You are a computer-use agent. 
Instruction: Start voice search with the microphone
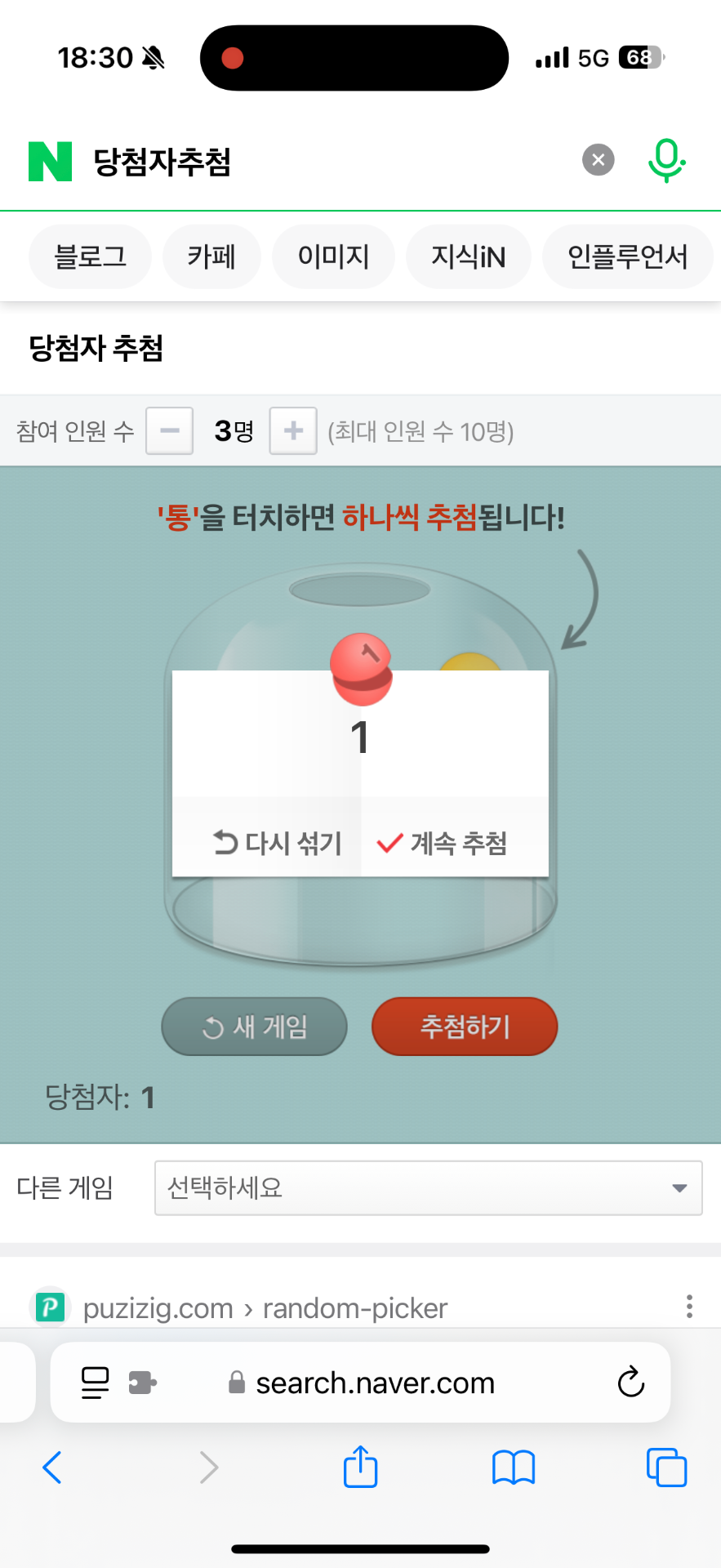[x=666, y=160]
